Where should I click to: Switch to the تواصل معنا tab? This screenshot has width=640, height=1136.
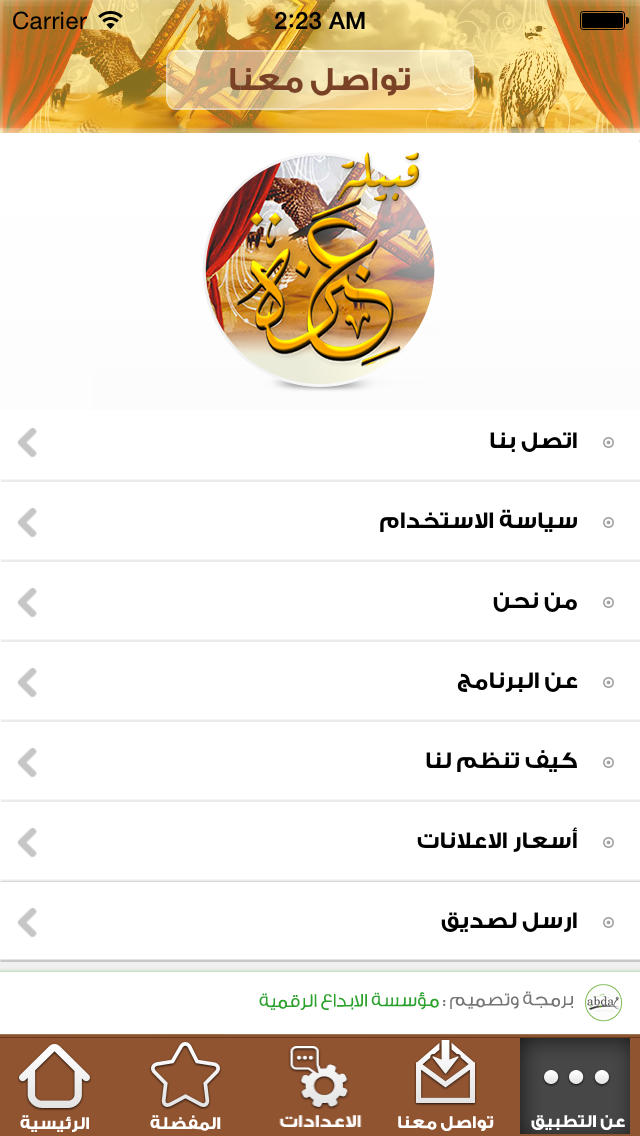(x=445, y=1086)
